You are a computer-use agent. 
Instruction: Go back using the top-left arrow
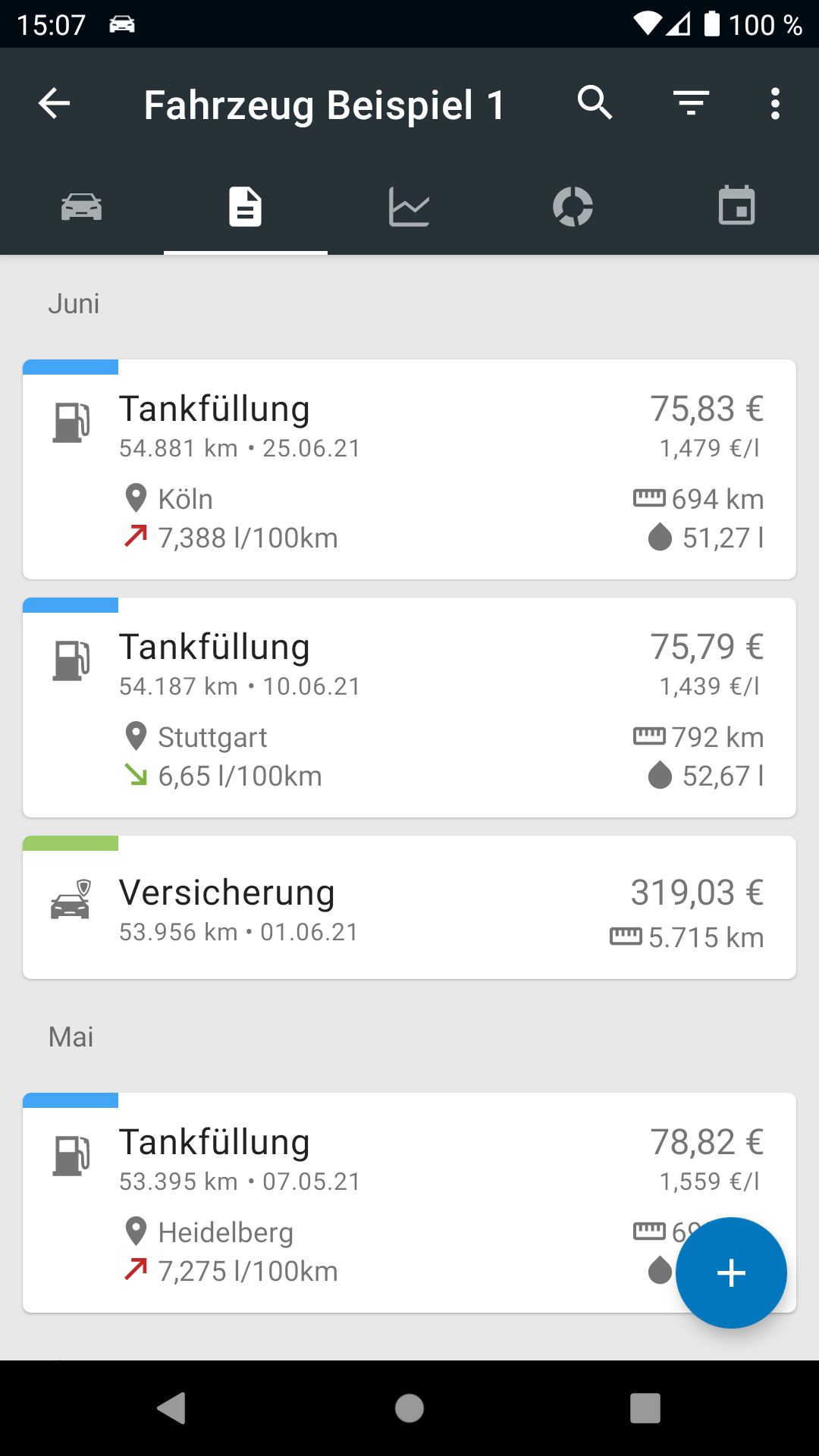(x=54, y=103)
